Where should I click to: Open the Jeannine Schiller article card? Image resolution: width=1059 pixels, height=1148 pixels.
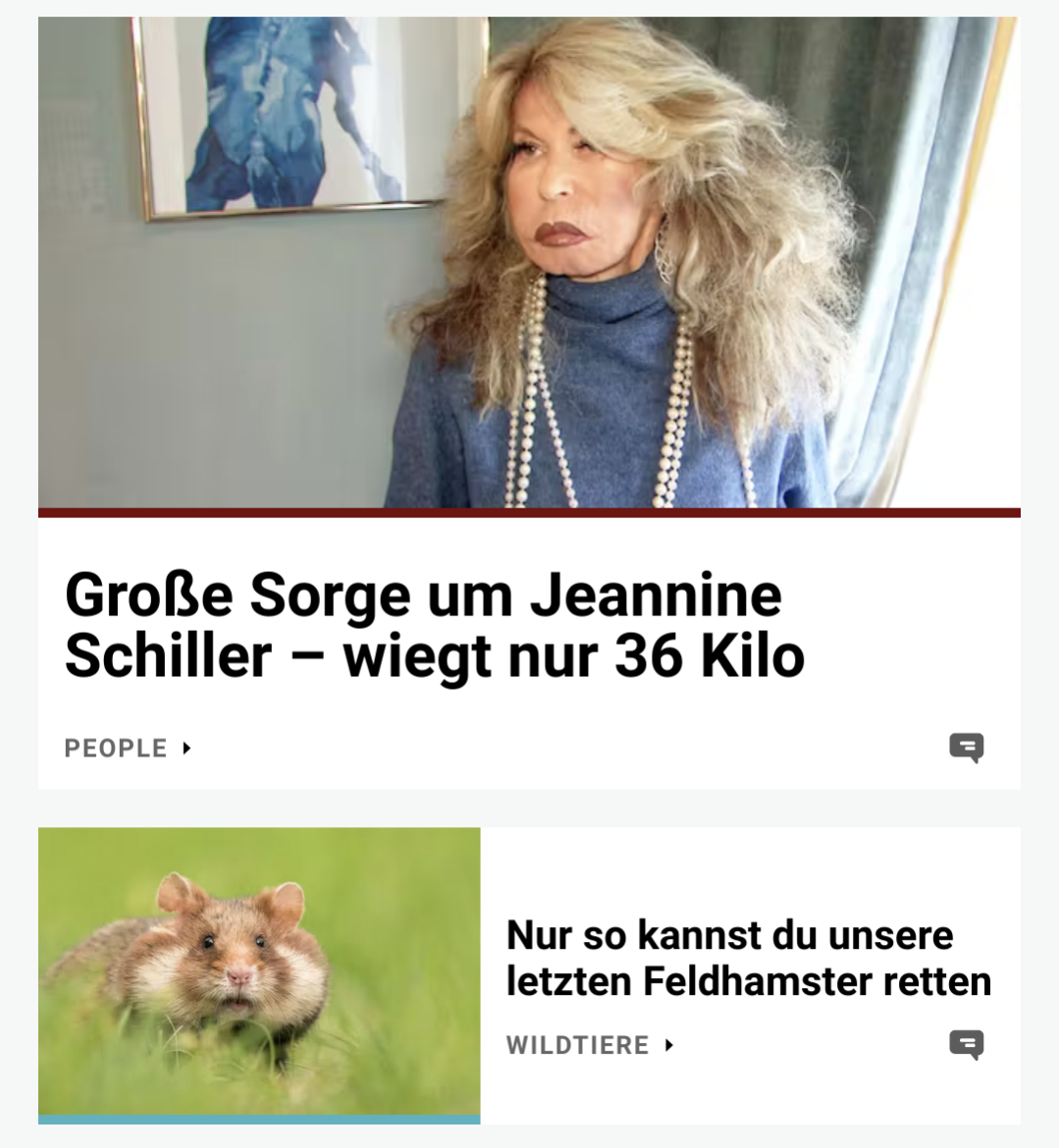(x=434, y=625)
